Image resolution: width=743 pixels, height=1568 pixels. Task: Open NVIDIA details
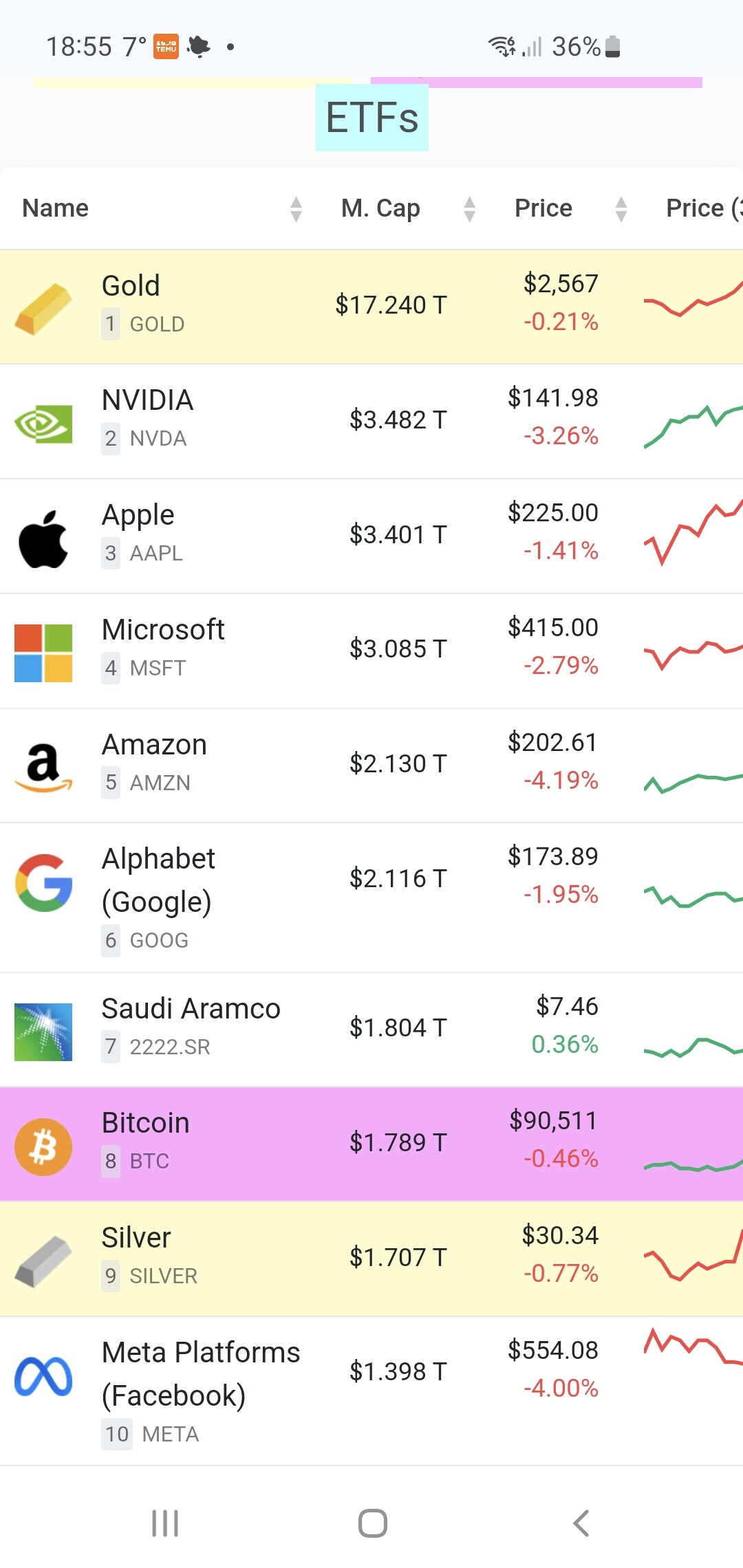[371, 422]
